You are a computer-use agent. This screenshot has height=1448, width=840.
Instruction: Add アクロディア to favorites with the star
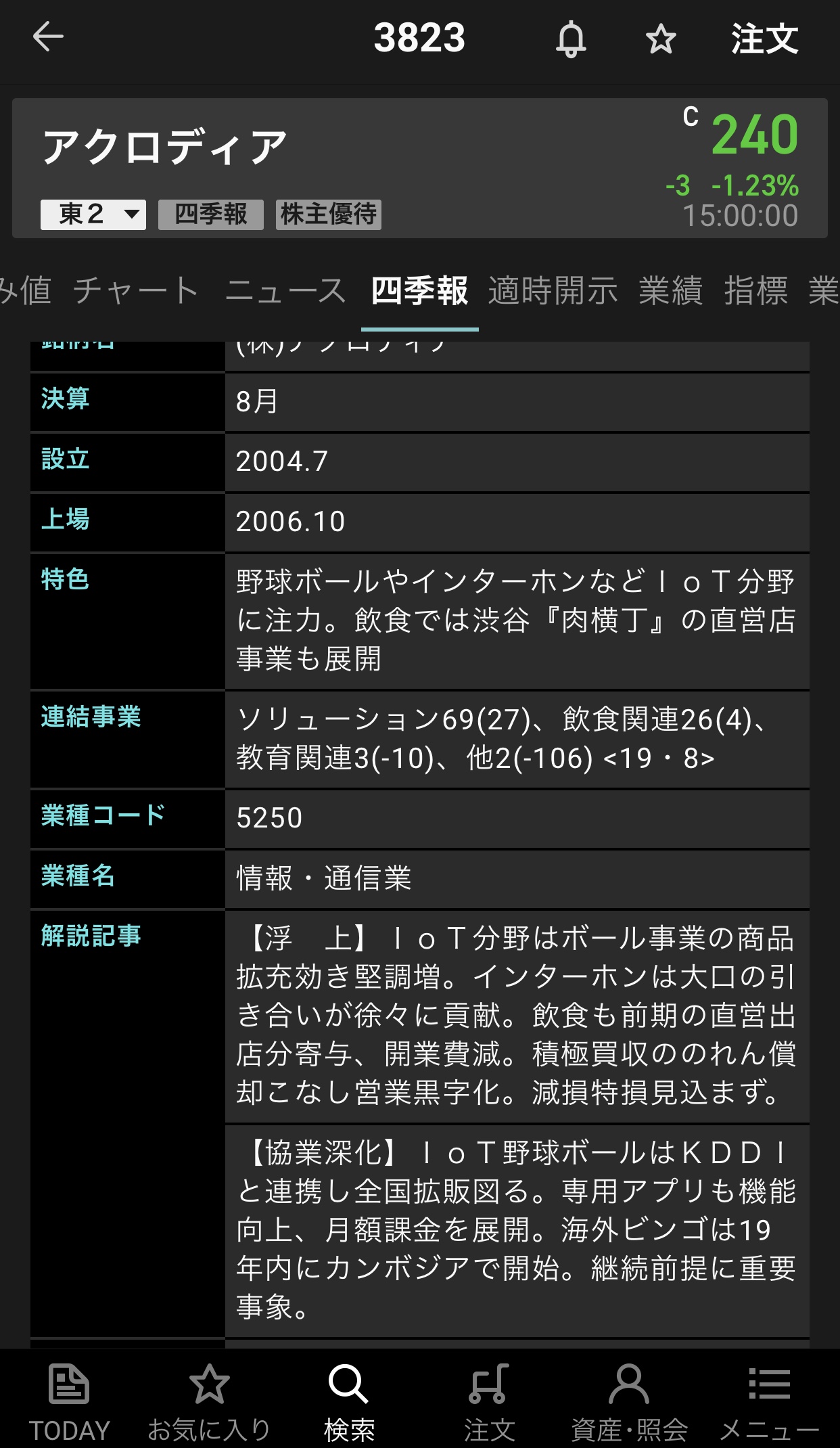[661, 39]
